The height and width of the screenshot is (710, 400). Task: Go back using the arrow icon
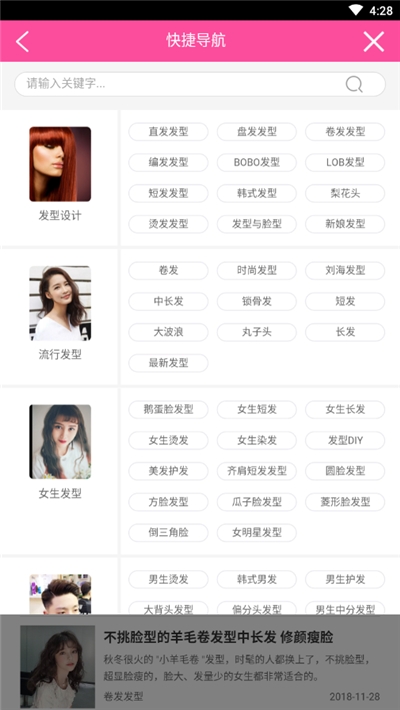point(22,41)
